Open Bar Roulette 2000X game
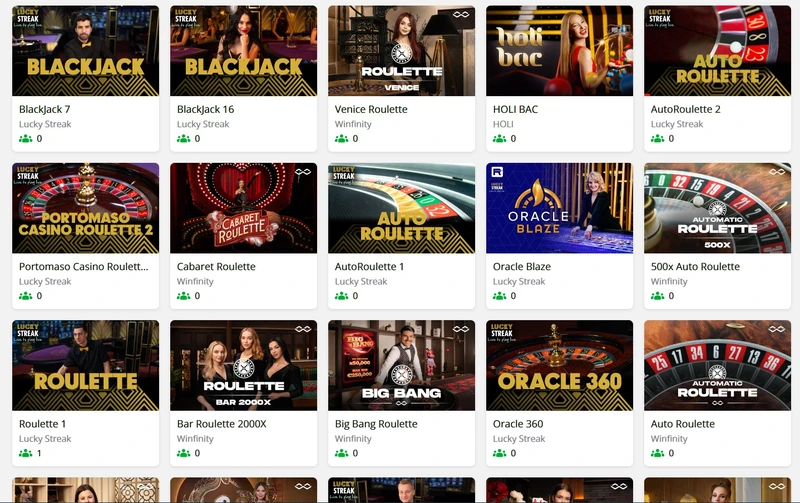800x503 pixels. click(243, 366)
